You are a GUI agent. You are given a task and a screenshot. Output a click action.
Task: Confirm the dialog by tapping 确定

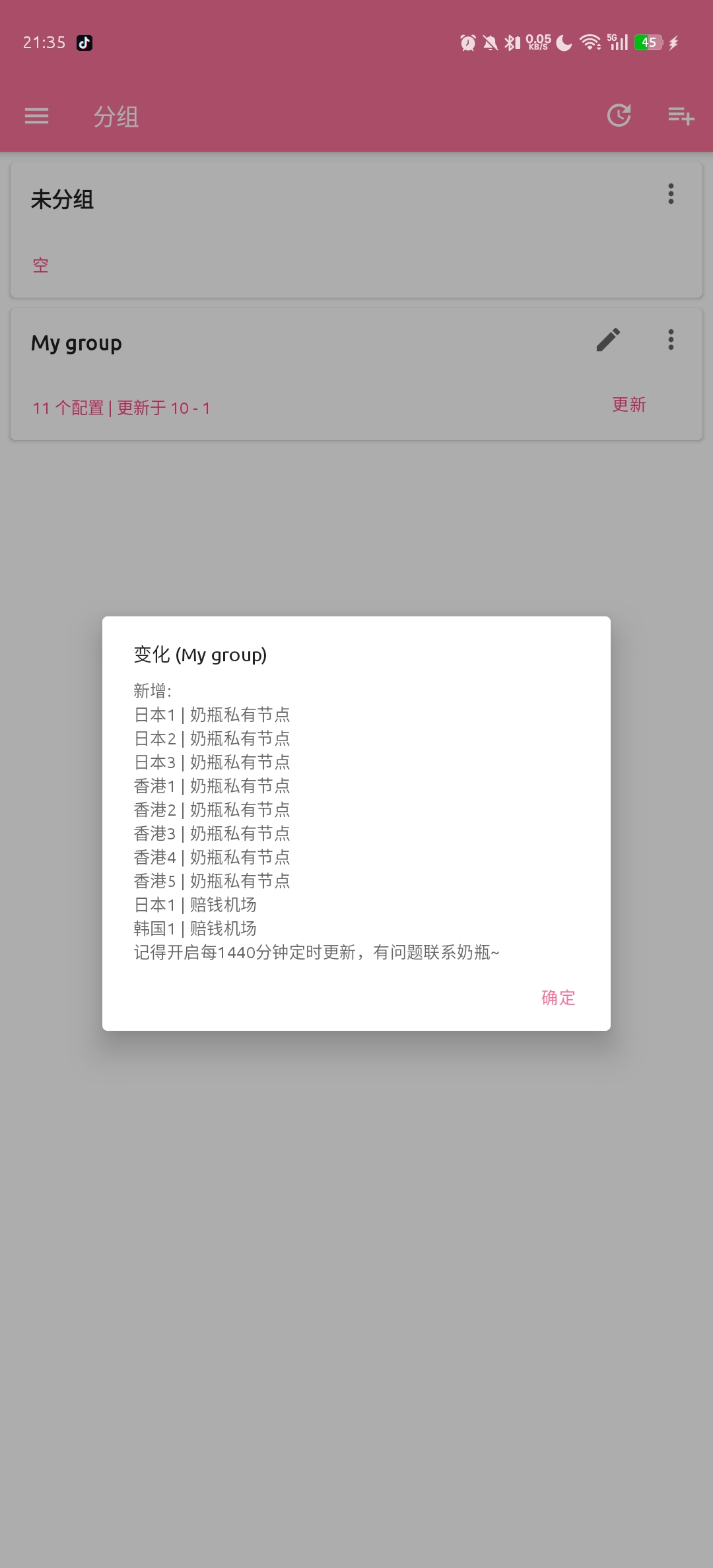coord(558,998)
